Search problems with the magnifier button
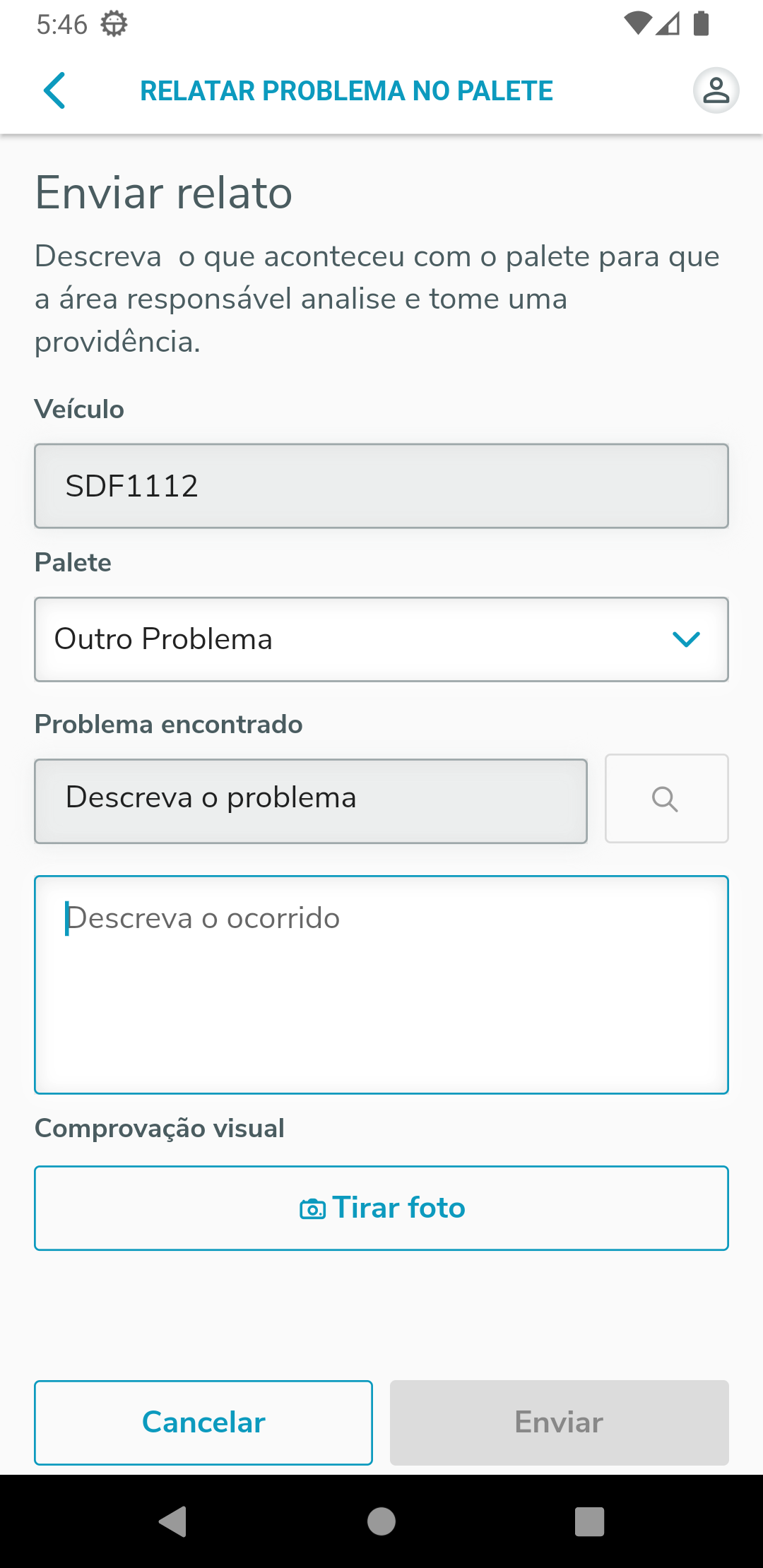Screen dimensions: 763x1568 [666, 799]
